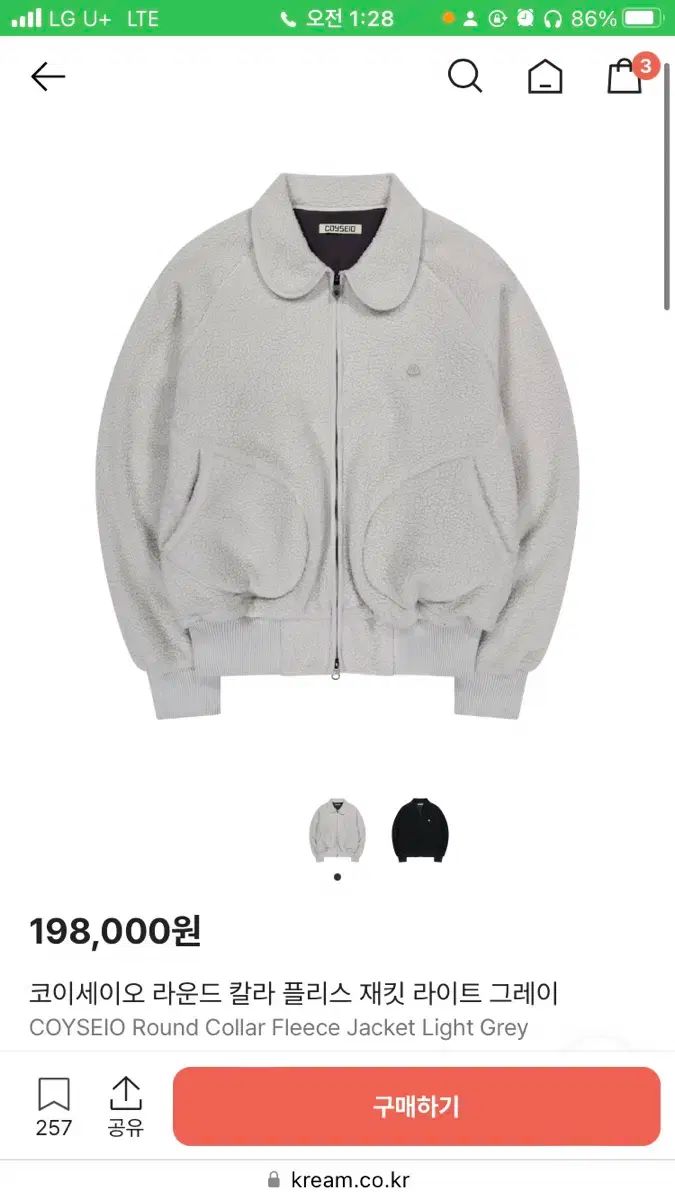
Task: Select the black jacket thumbnail
Action: (420, 830)
